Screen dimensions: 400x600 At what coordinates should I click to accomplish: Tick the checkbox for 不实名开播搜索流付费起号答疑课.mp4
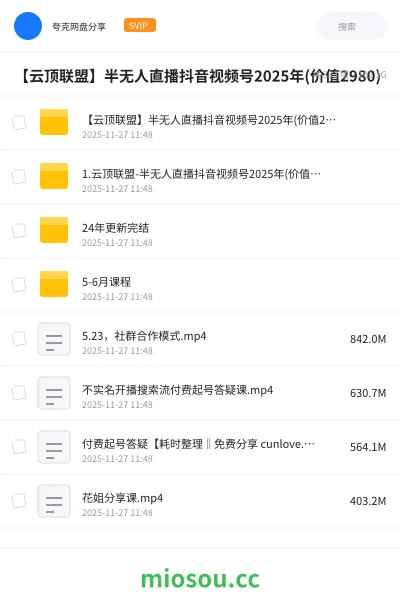point(19,393)
